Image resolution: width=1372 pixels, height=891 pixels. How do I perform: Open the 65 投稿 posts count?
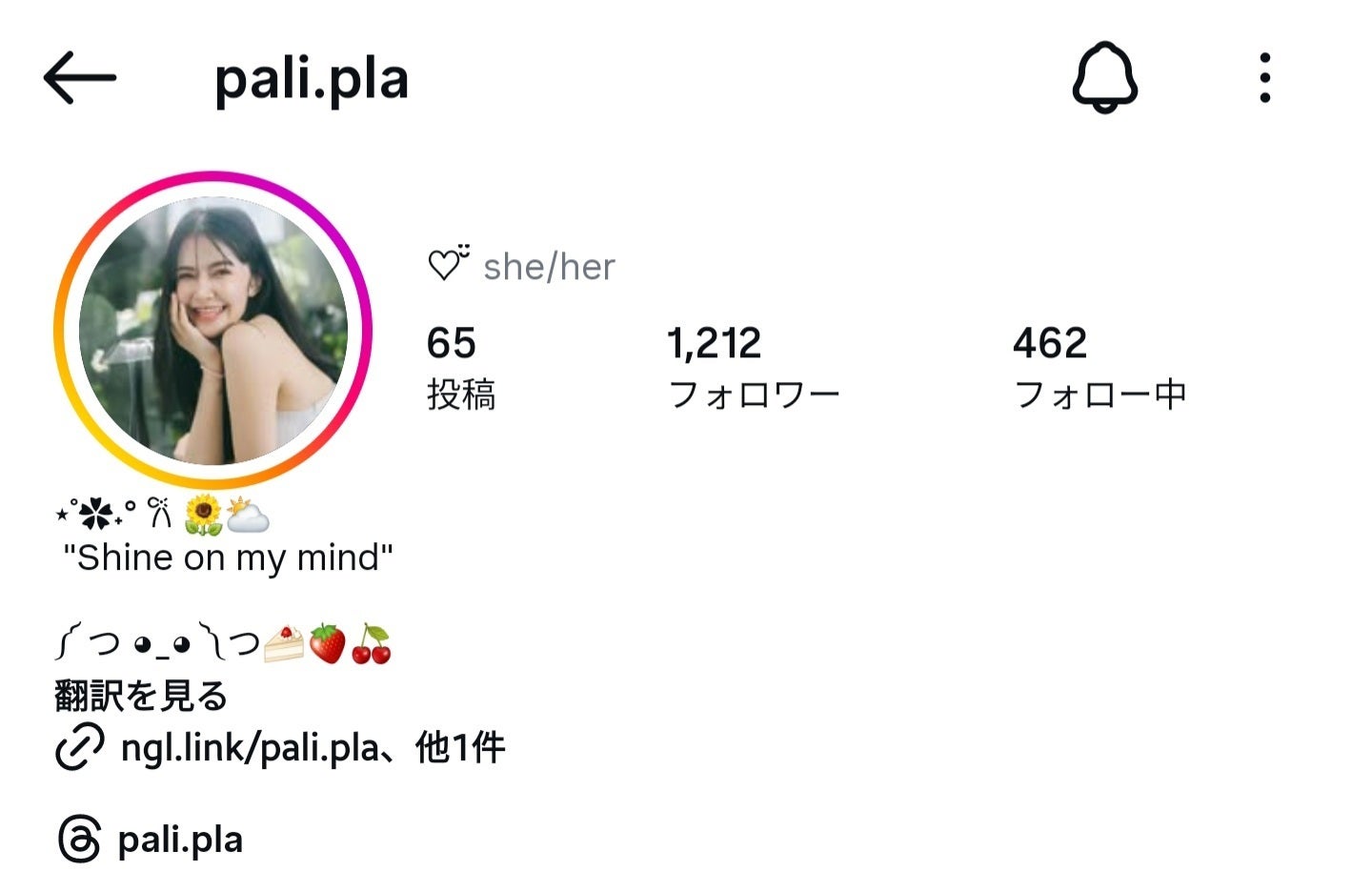[x=461, y=367]
